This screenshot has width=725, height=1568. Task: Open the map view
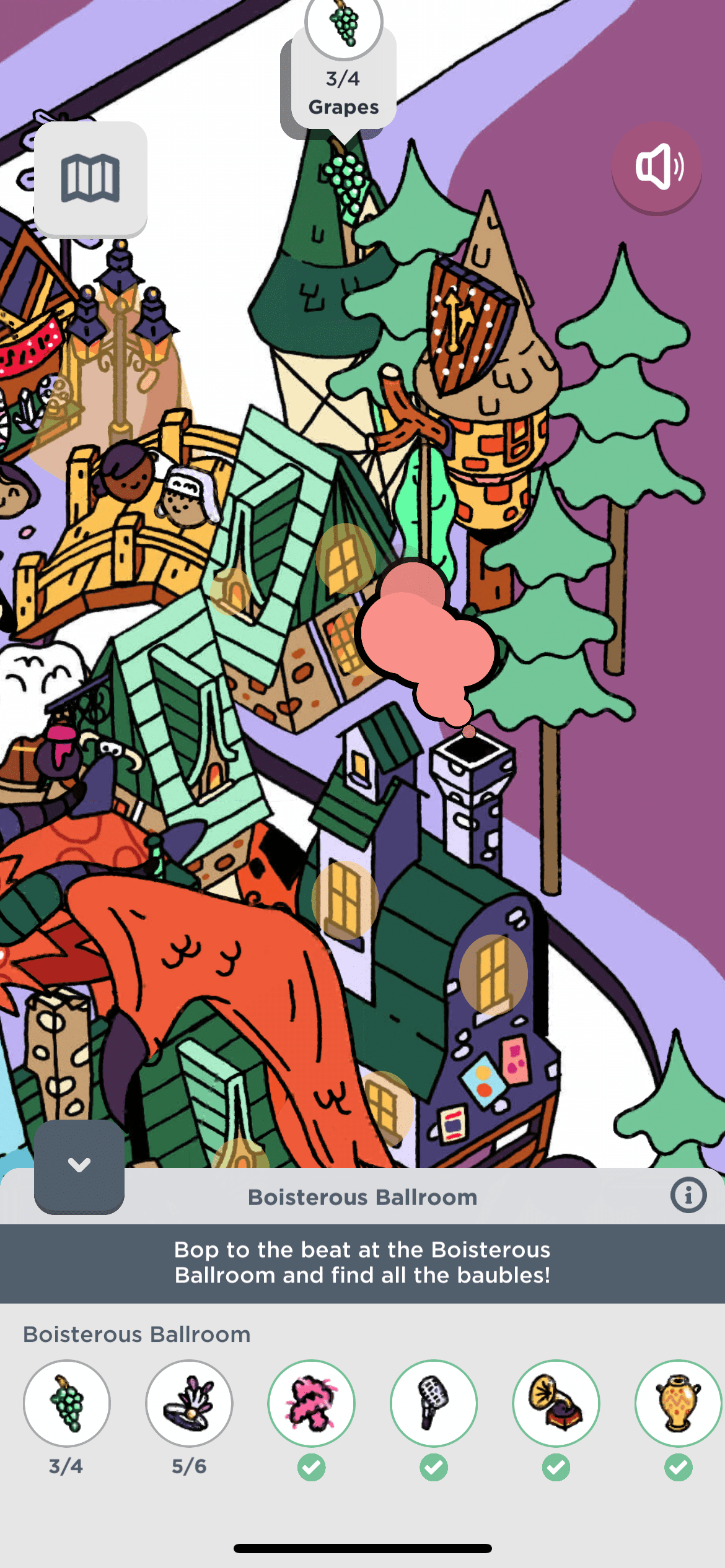tap(90, 178)
